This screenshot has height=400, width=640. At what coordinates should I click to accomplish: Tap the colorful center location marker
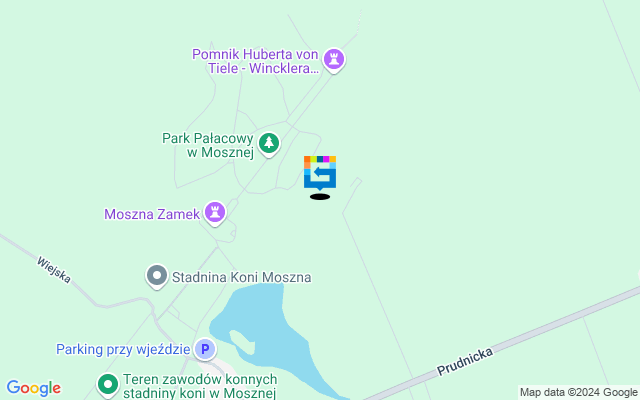pos(320,172)
